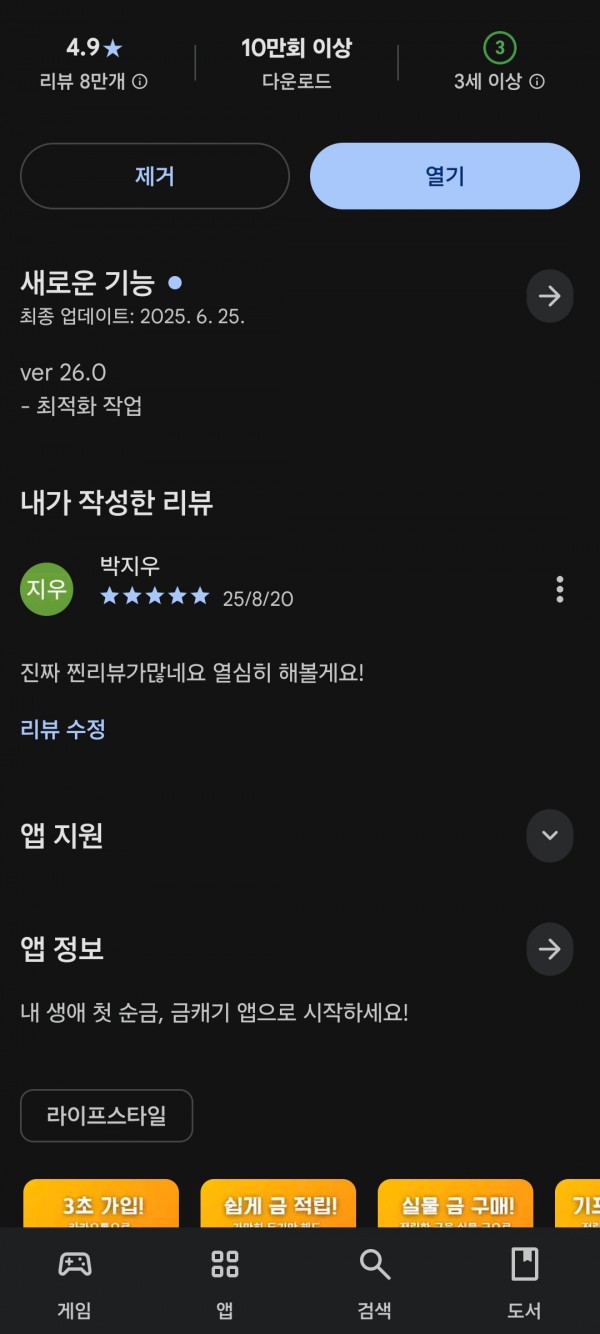The image size is (600, 1334).
Task: Show content rating info for 3세 이상
Action: (537, 82)
